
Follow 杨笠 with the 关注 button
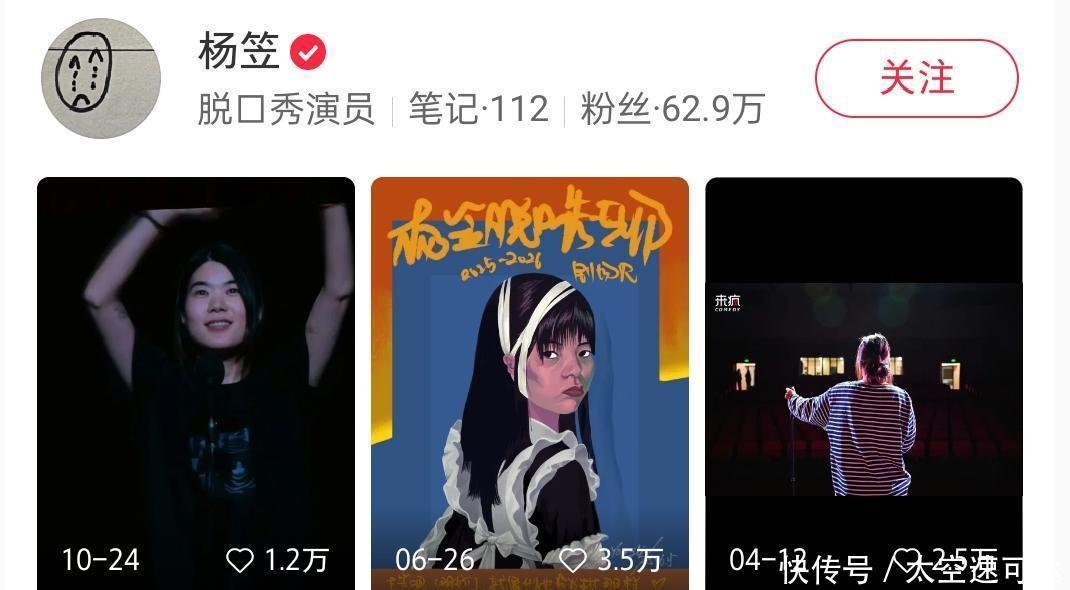tap(916, 78)
